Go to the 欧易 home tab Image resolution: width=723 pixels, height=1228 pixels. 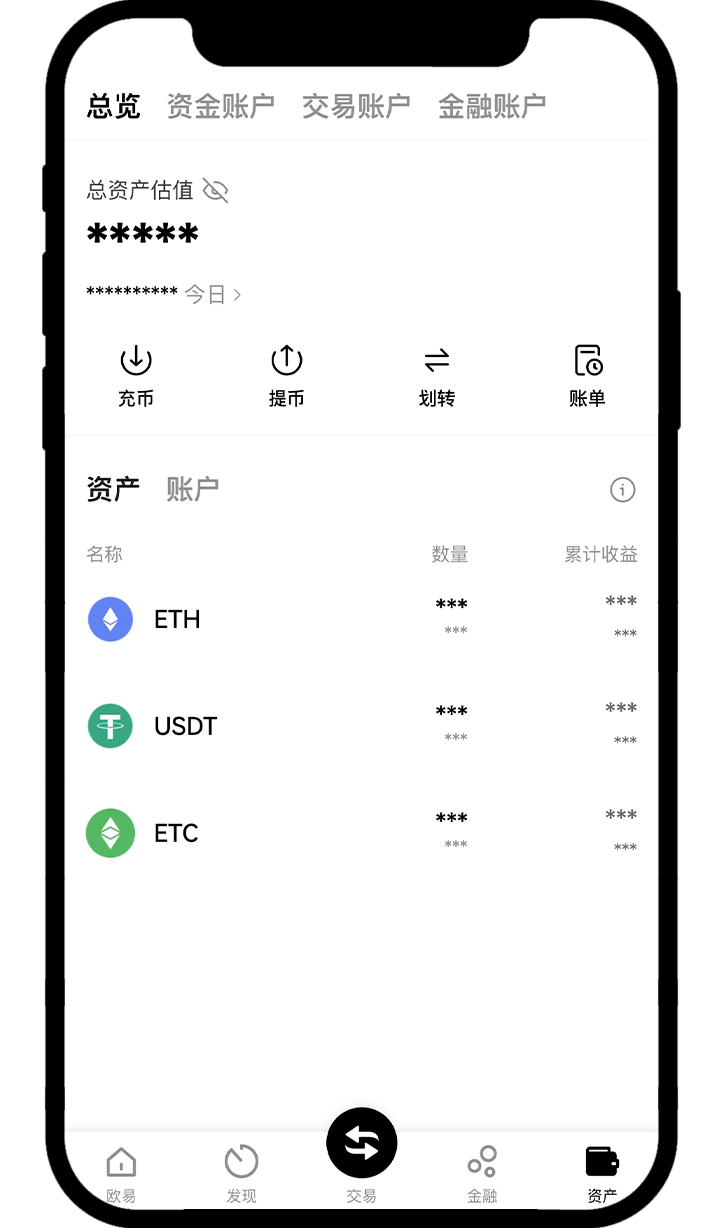[x=121, y=1174]
